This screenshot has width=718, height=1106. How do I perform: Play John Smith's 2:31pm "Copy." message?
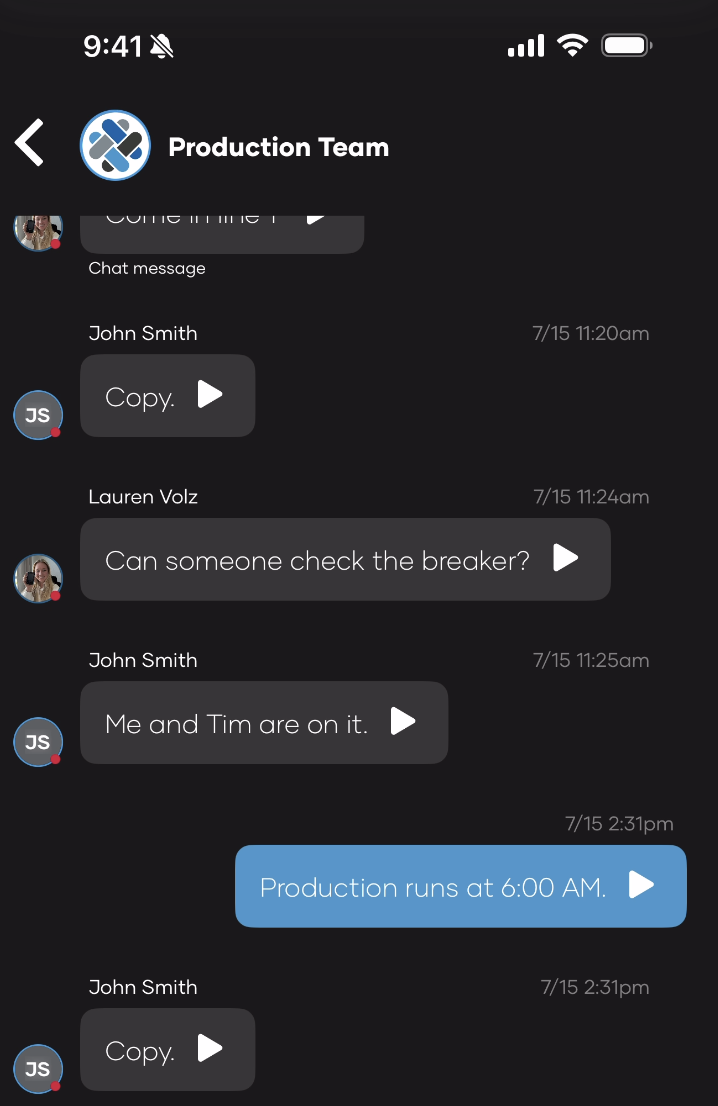[209, 1048]
